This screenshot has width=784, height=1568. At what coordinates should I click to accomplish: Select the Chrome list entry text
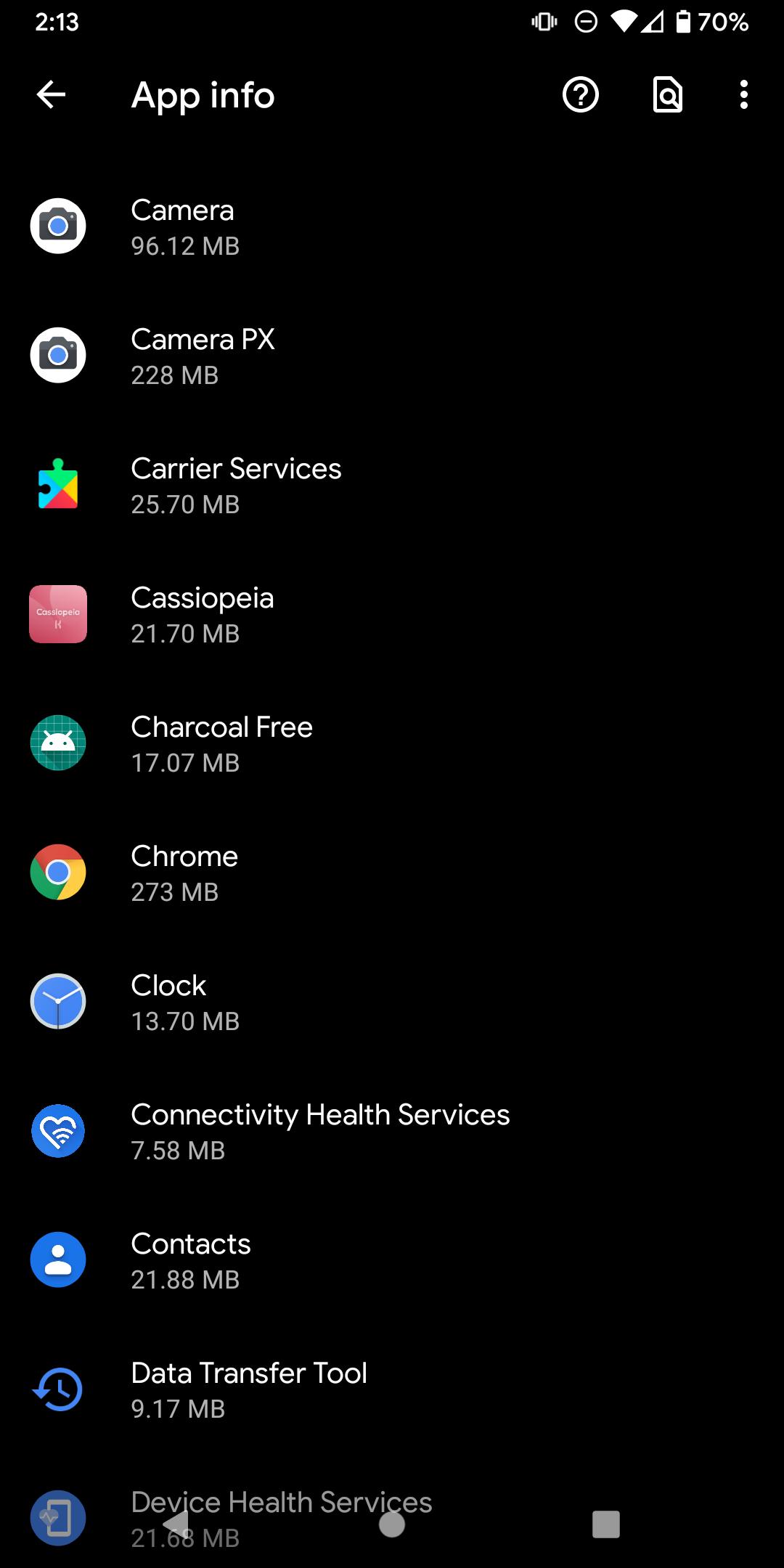point(184,857)
